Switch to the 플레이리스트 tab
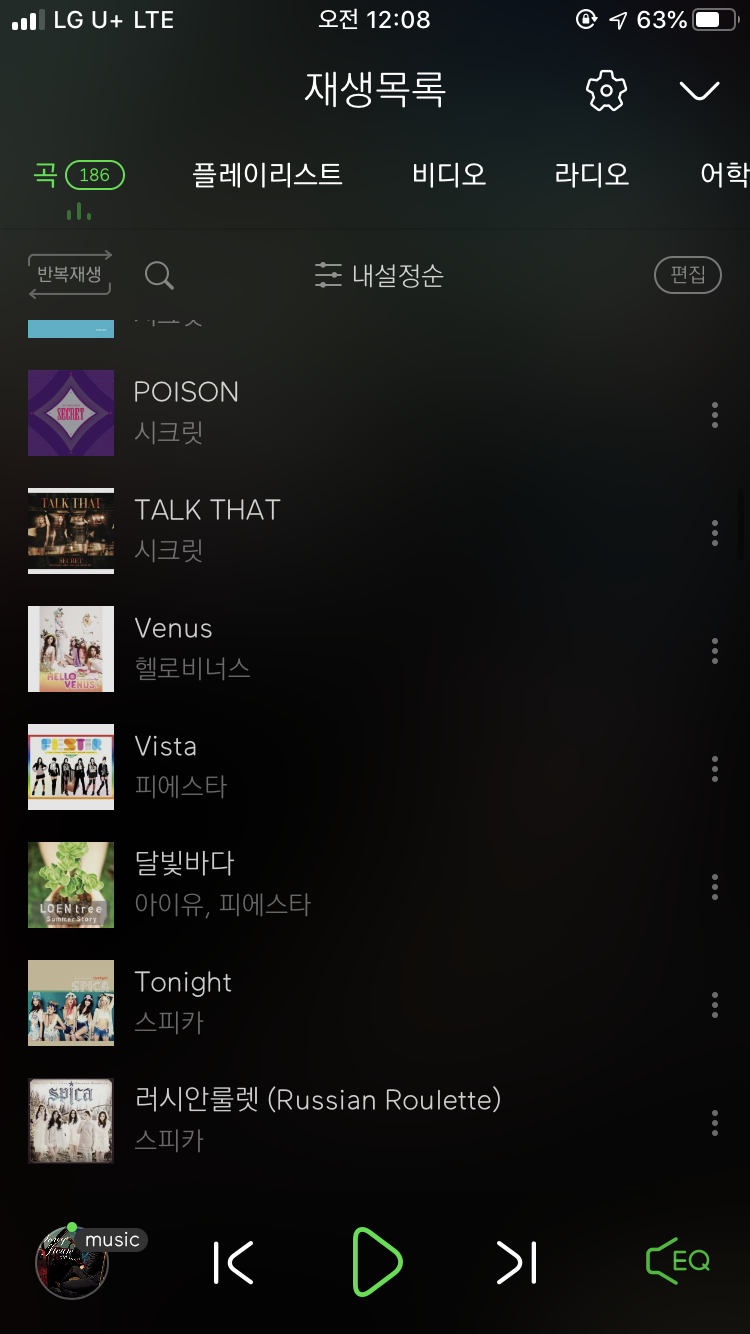Screen dimensions: 750x1334 (x=267, y=175)
